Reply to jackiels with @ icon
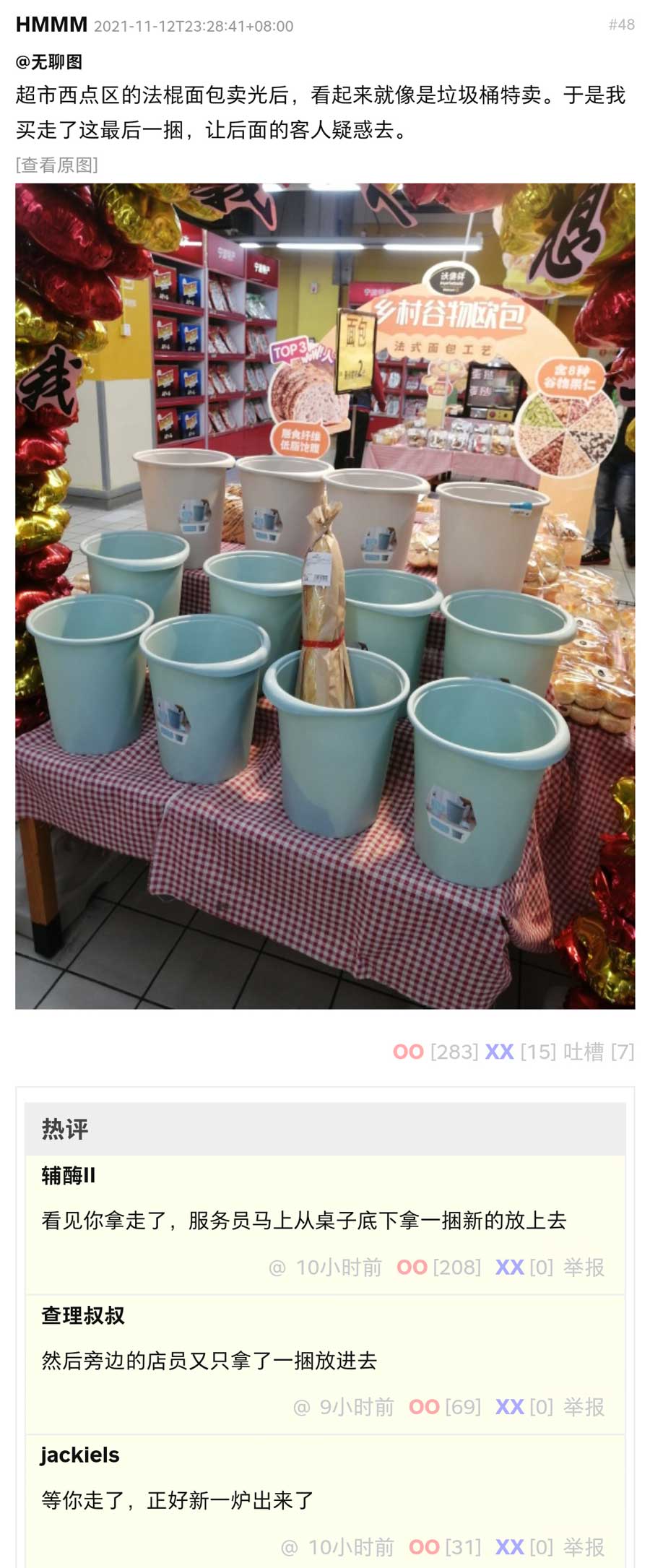This screenshot has width=650, height=1568. pos(290,1547)
